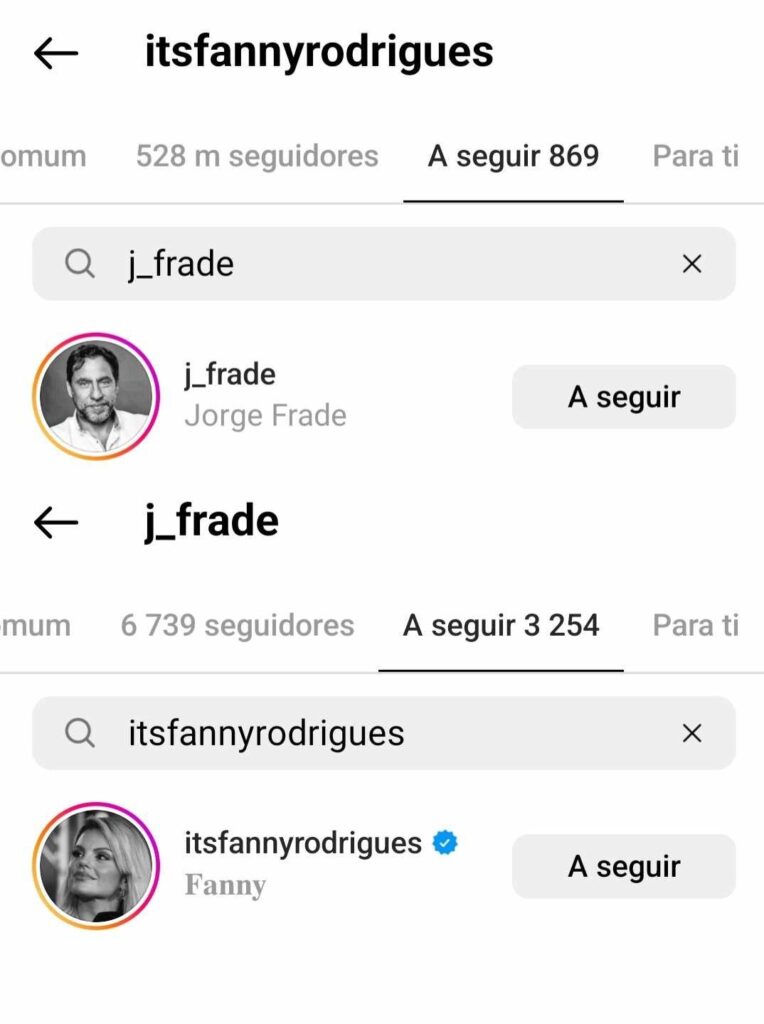Open Para ti tab beside A seguir 3 254
This screenshot has height=1024, width=764.
[695, 626]
